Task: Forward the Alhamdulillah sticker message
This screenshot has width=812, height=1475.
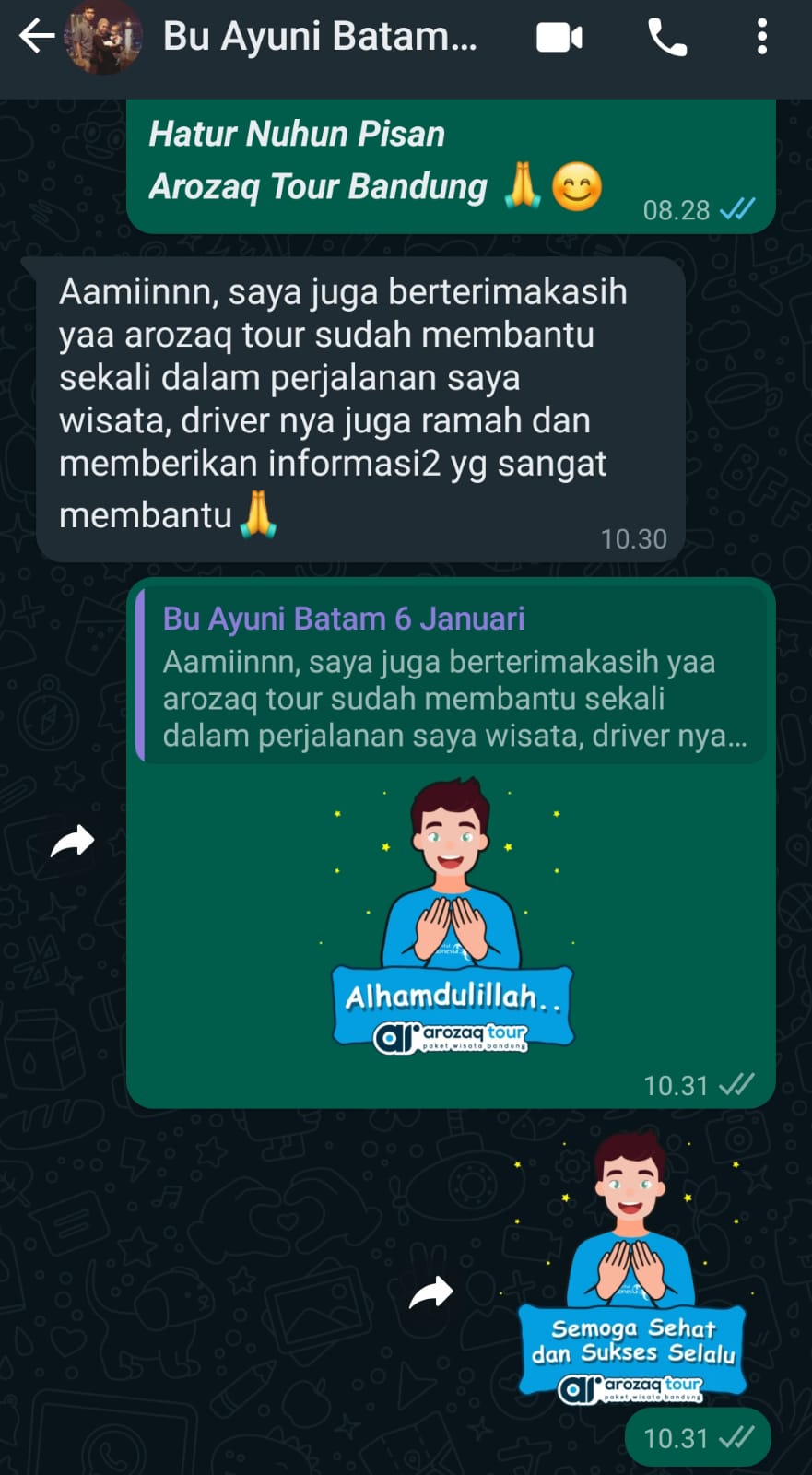Action: pos(72,841)
